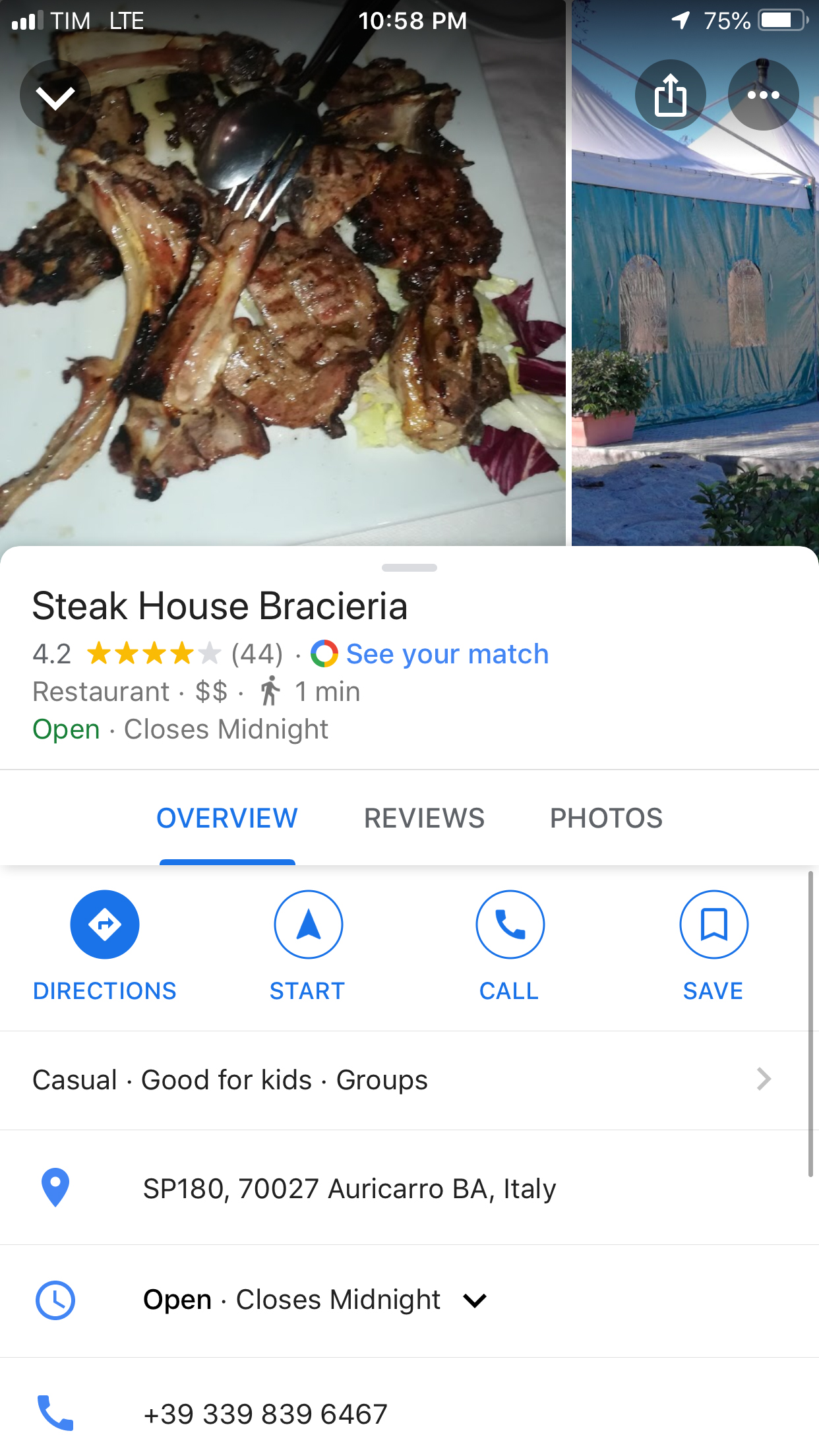Get directions to the restaurant
This screenshot has height=1456, width=819.
coord(105,925)
